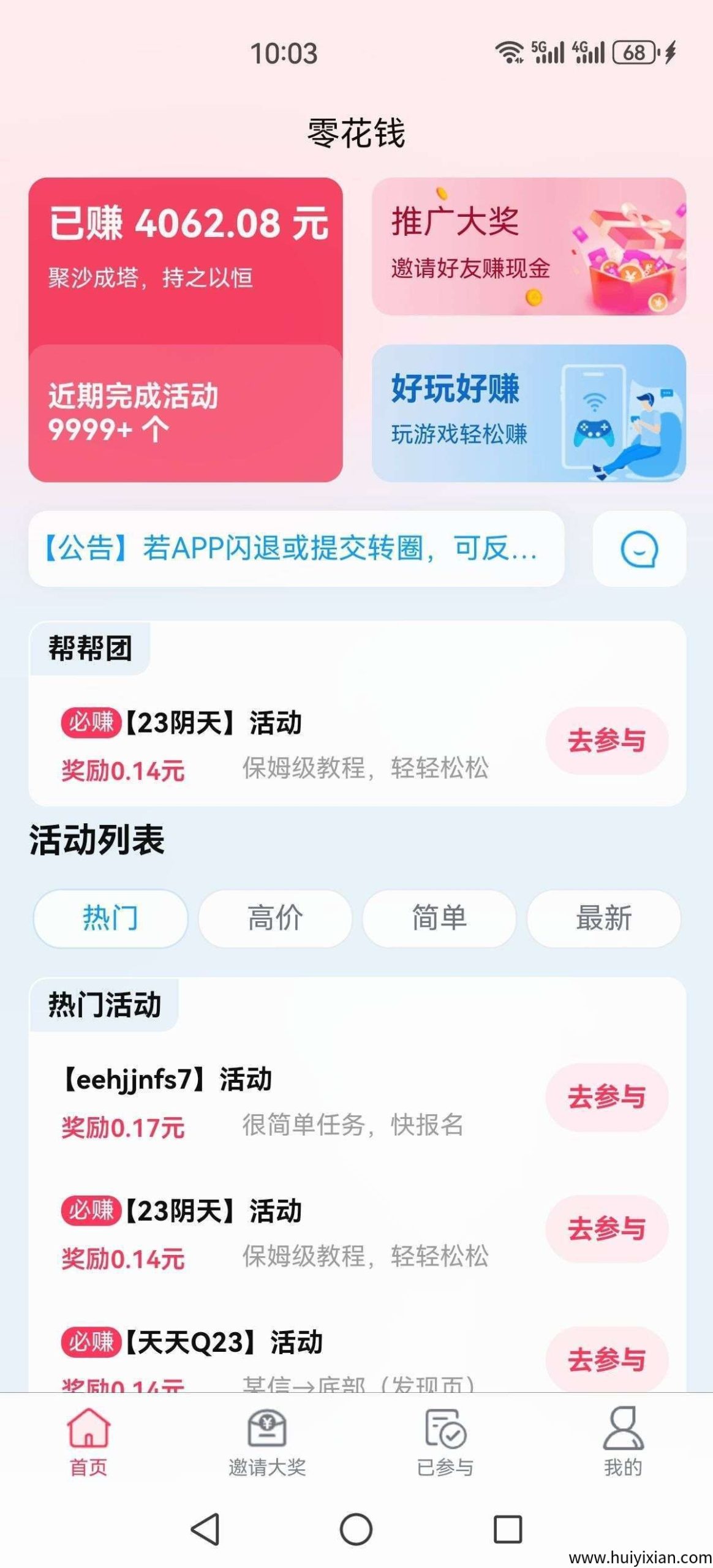Tap 去参与 for the 帮帮团 【23阴天】 activity

tap(605, 741)
